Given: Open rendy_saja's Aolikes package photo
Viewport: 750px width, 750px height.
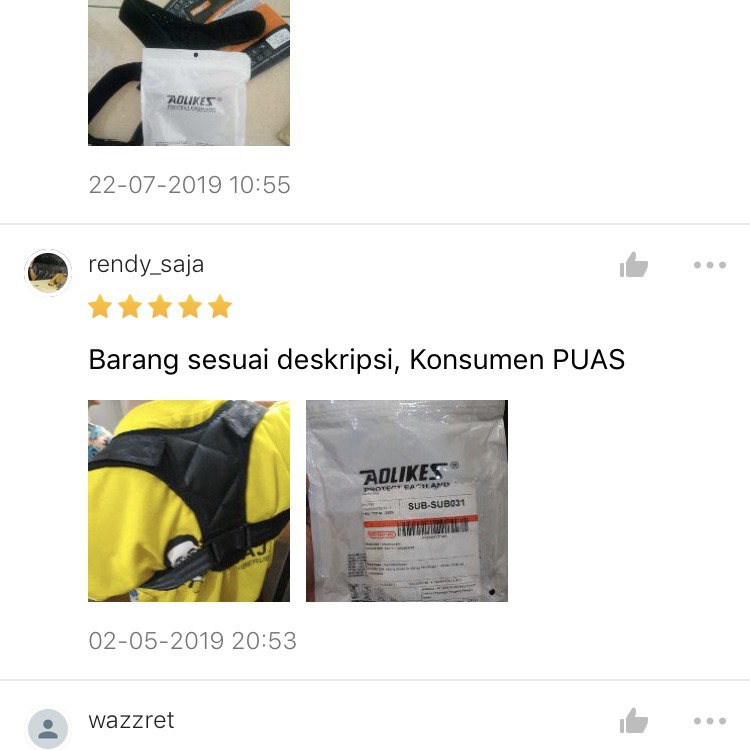Looking at the screenshot, I should pos(406,501).
